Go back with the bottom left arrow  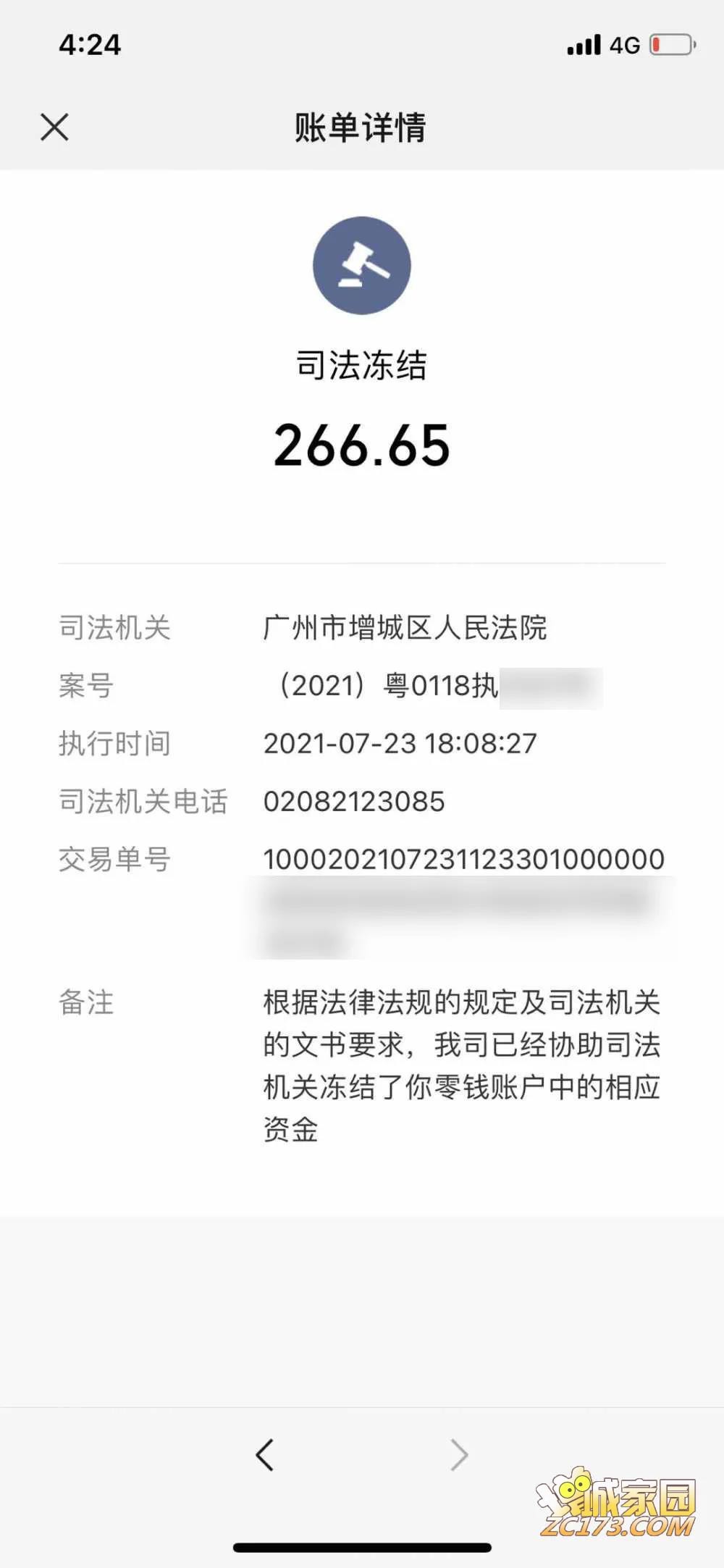click(265, 1454)
